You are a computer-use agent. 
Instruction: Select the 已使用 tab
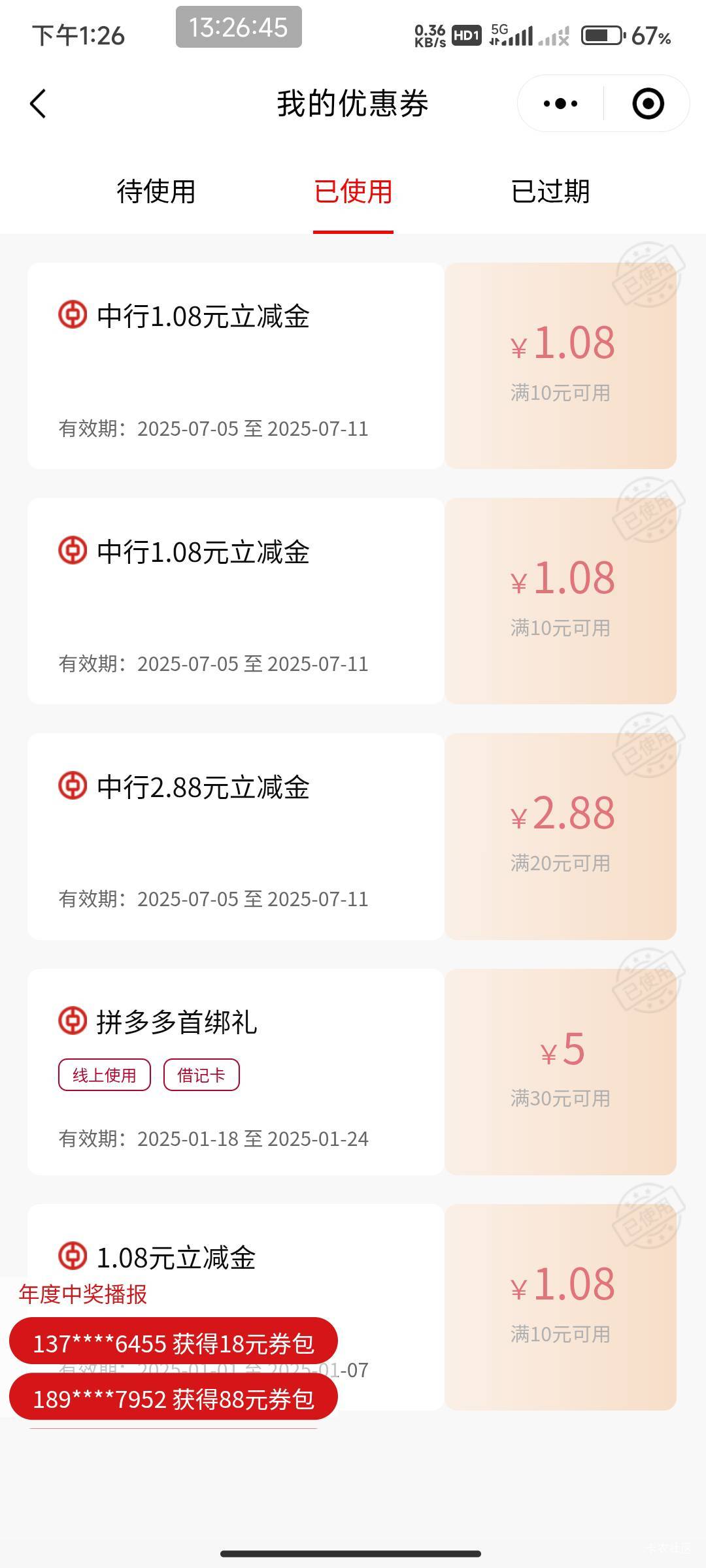coord(353,191)
